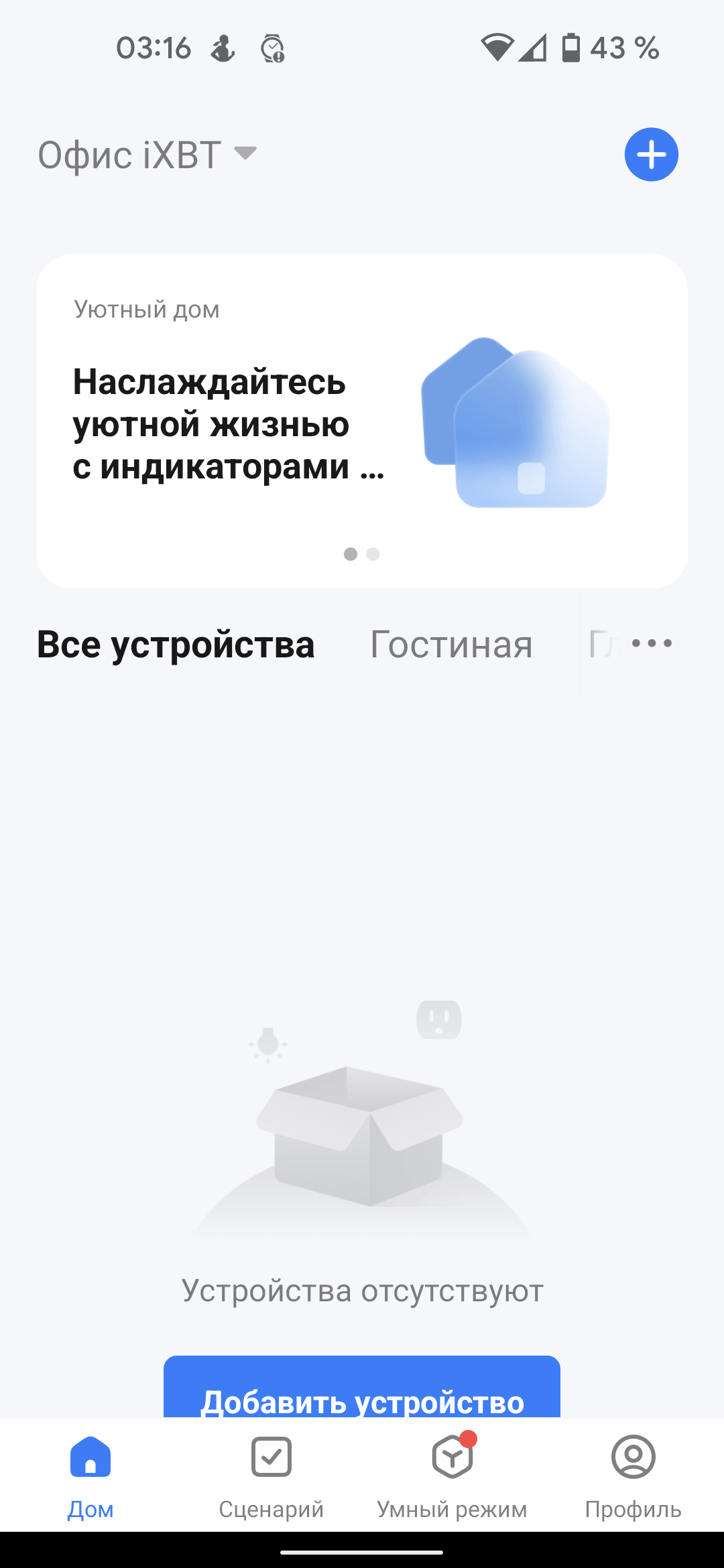Switch to the Гостиная room tab
Image resolution: width=724 pixels, height=1568 pixels.
click(x=451, y=645)
